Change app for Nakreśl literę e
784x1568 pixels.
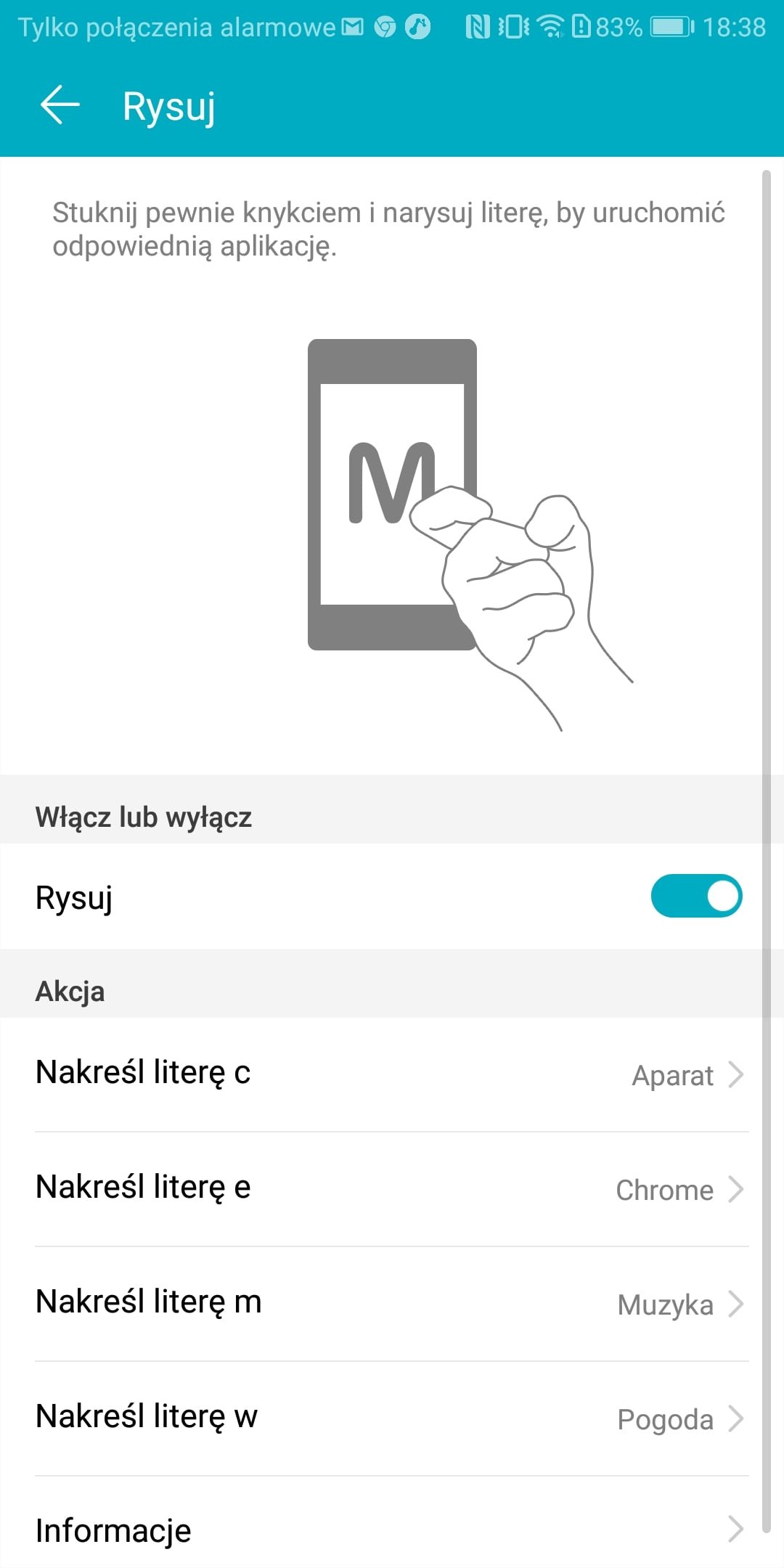(x=392, y=1189)
